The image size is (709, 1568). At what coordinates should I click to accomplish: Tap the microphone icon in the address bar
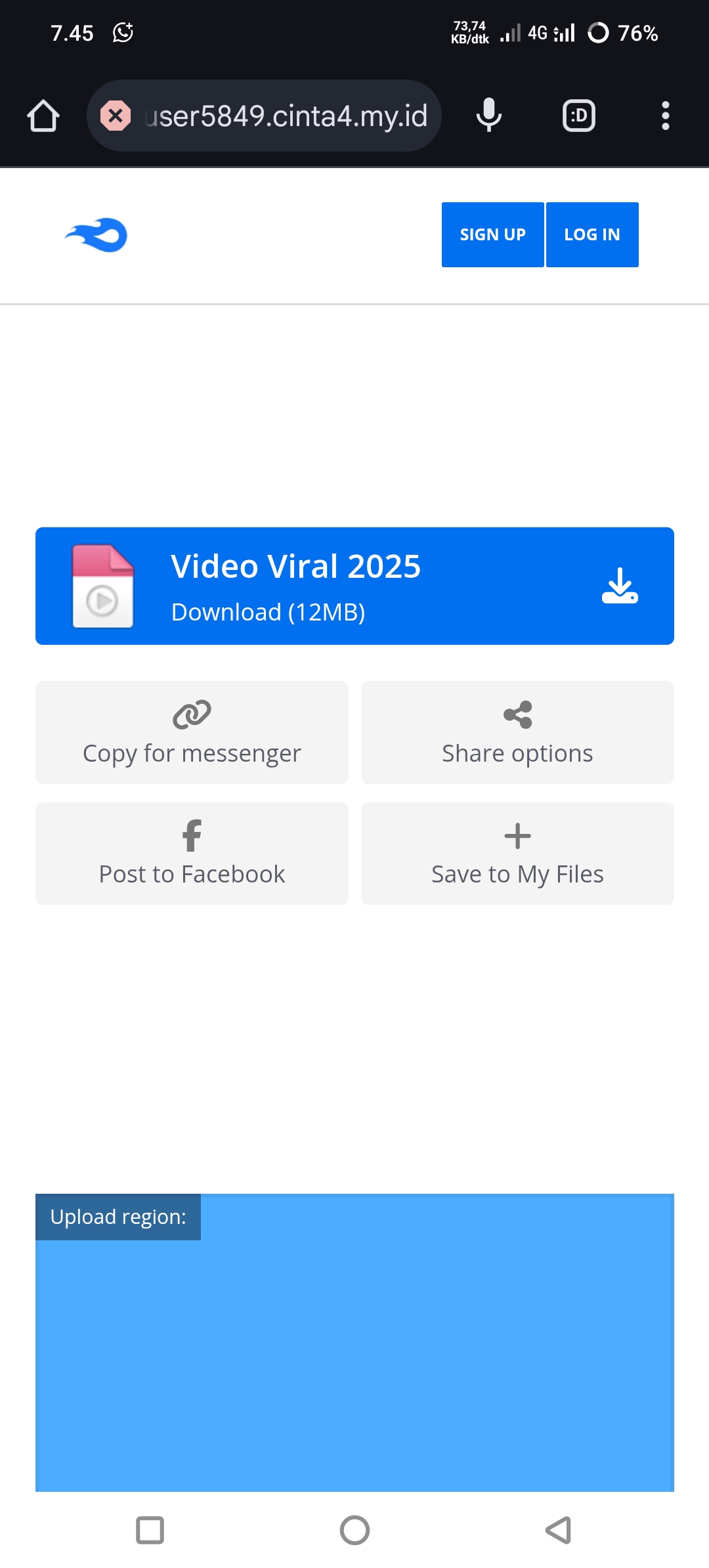click(x=488, y=116)
